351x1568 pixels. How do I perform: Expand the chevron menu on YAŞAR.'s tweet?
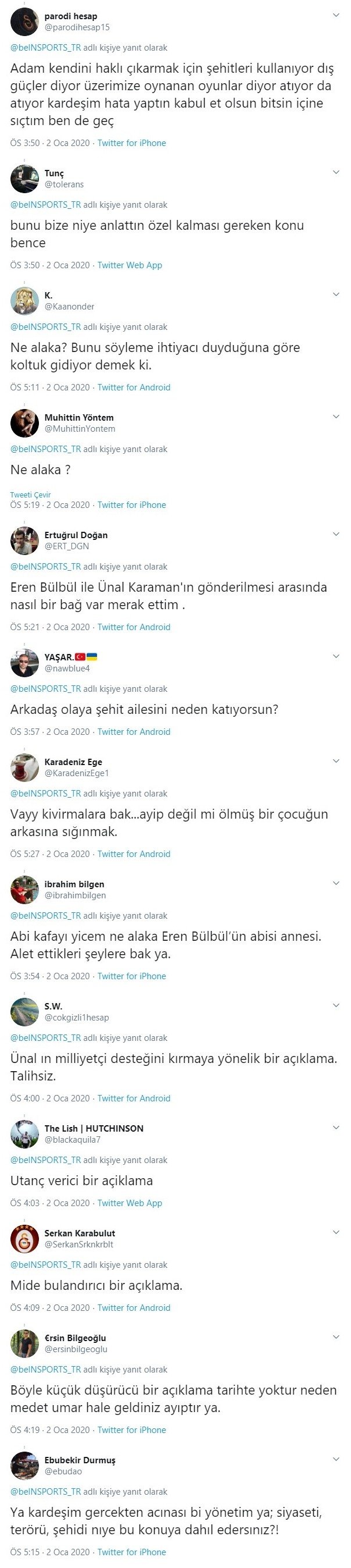[x=336, y=656]
